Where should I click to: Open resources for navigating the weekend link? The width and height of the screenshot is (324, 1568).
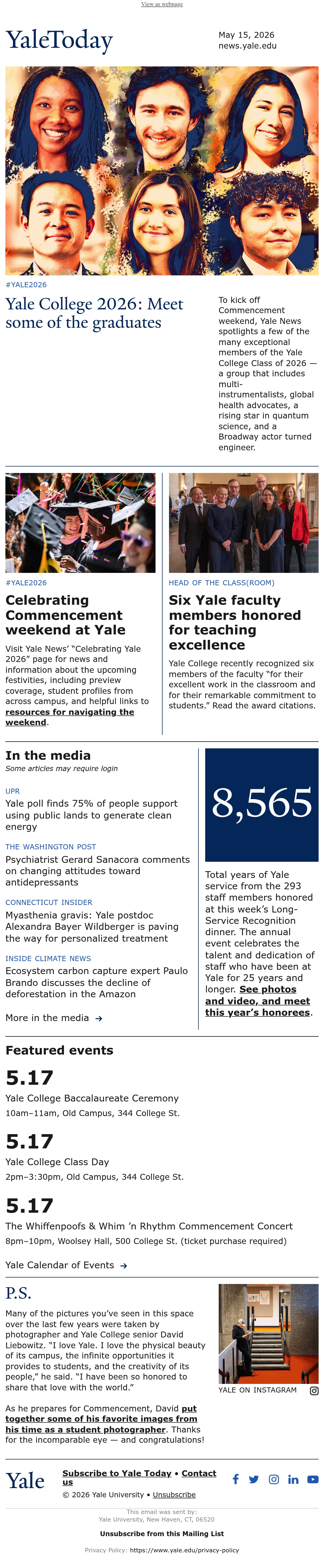pyautogui.click(x=69, y=717)
